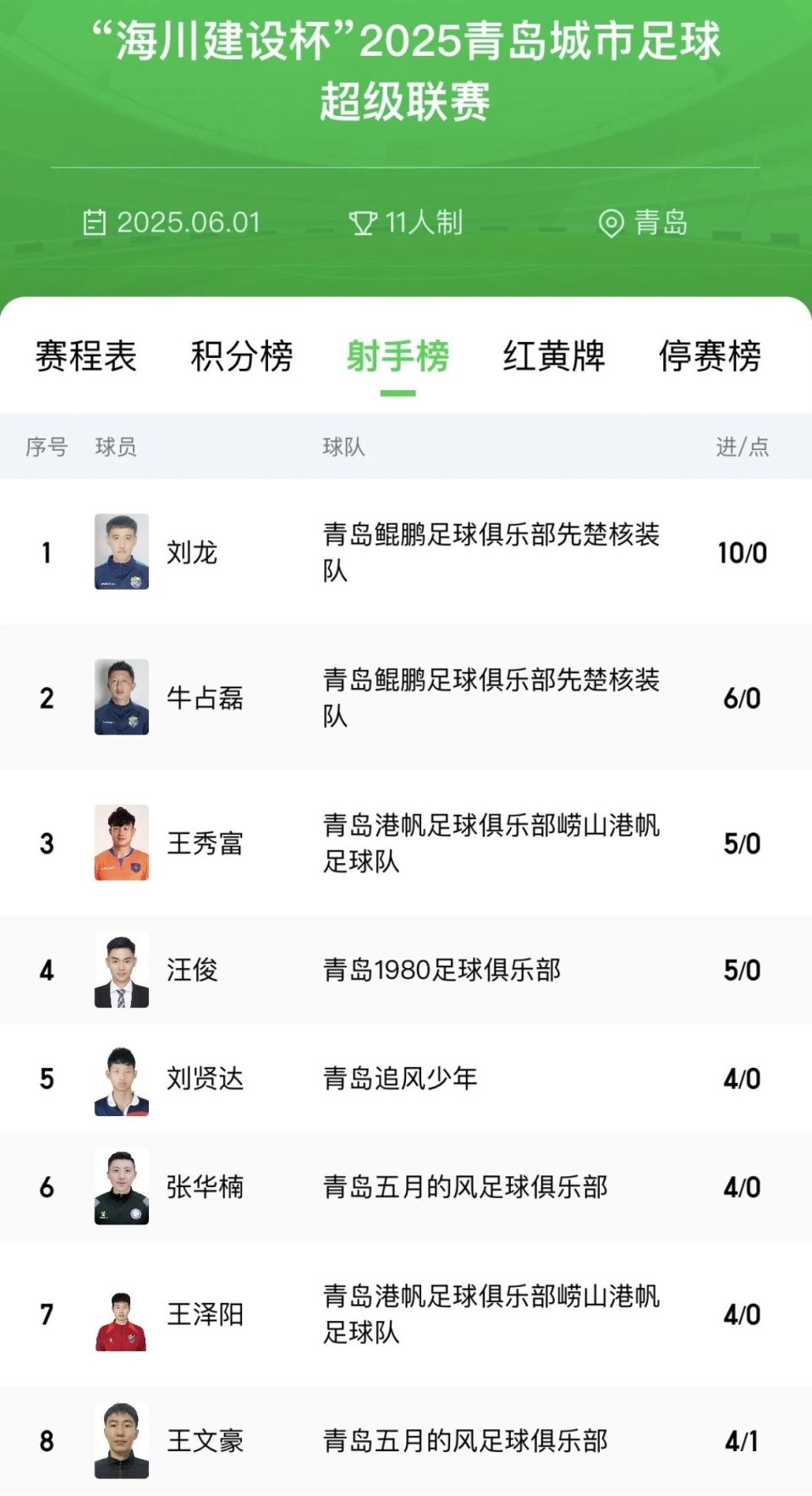The width and height of the screenshot is (812, 1496).
Task: Open player 刘龙's row
Action: [192, 553]
